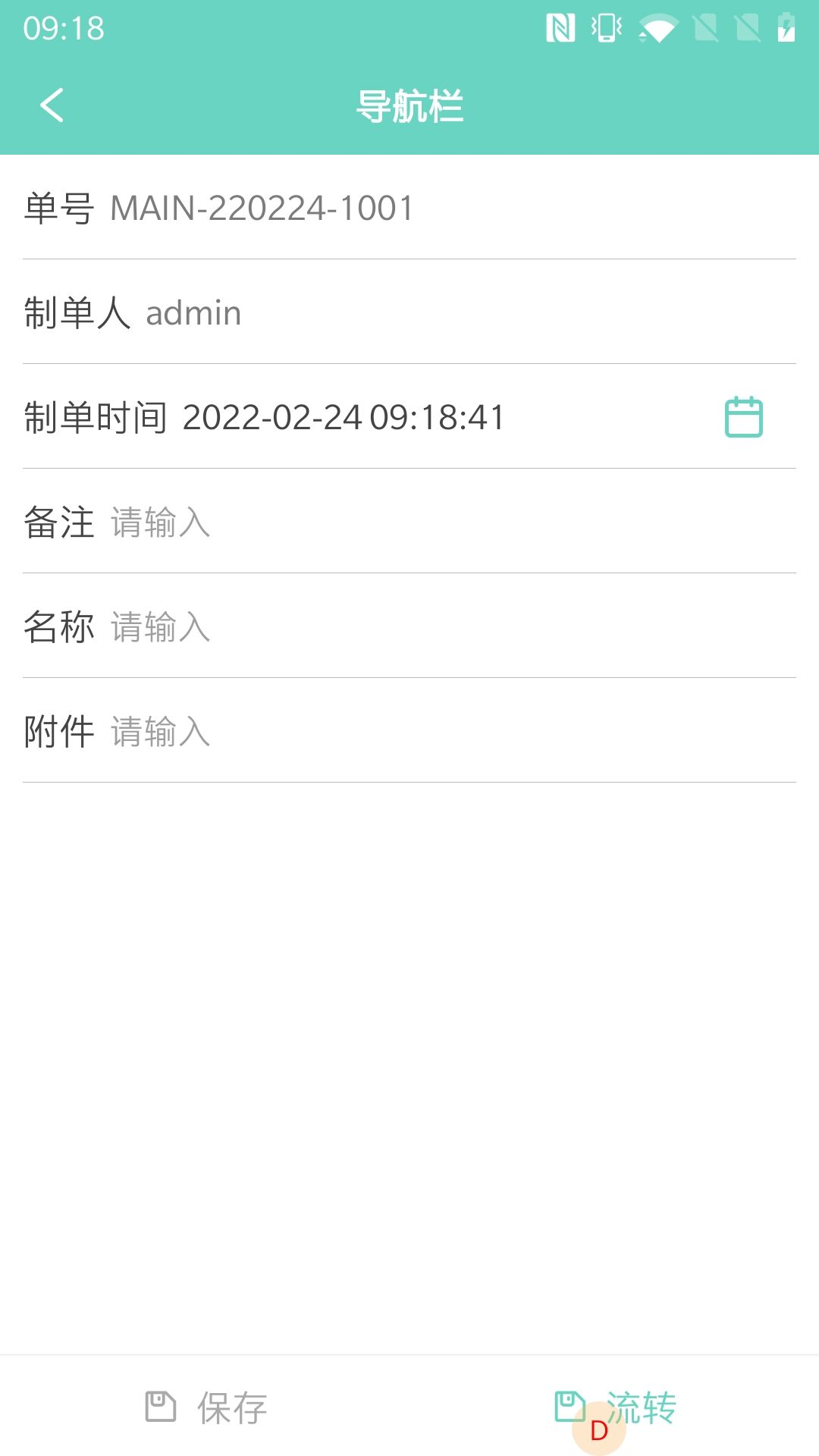
Task: Select the 附件 input field
Action: pyautogui.click(x=447, y=732)
